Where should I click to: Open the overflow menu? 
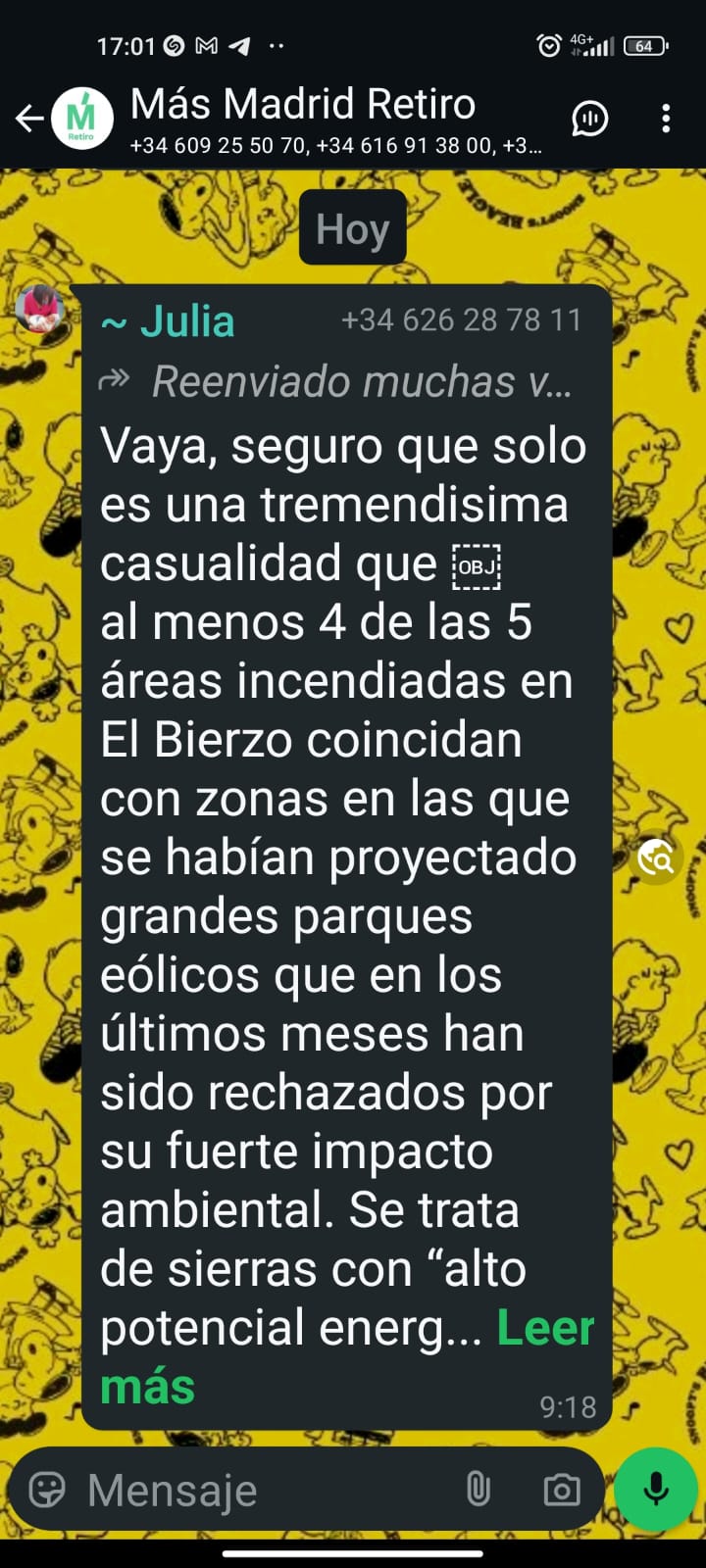pyautogui.click(x=666, y=119)
